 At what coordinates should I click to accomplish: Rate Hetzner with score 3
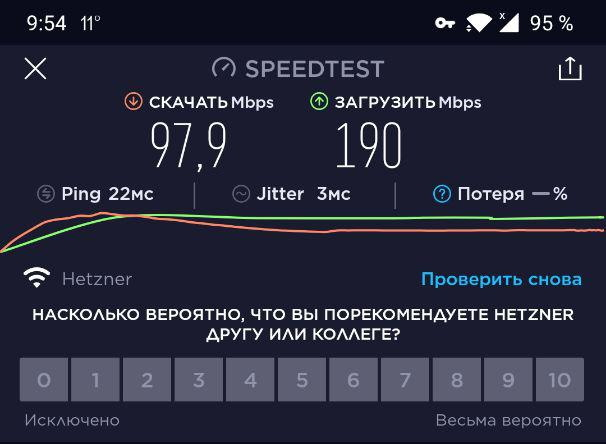coord(199,380)
